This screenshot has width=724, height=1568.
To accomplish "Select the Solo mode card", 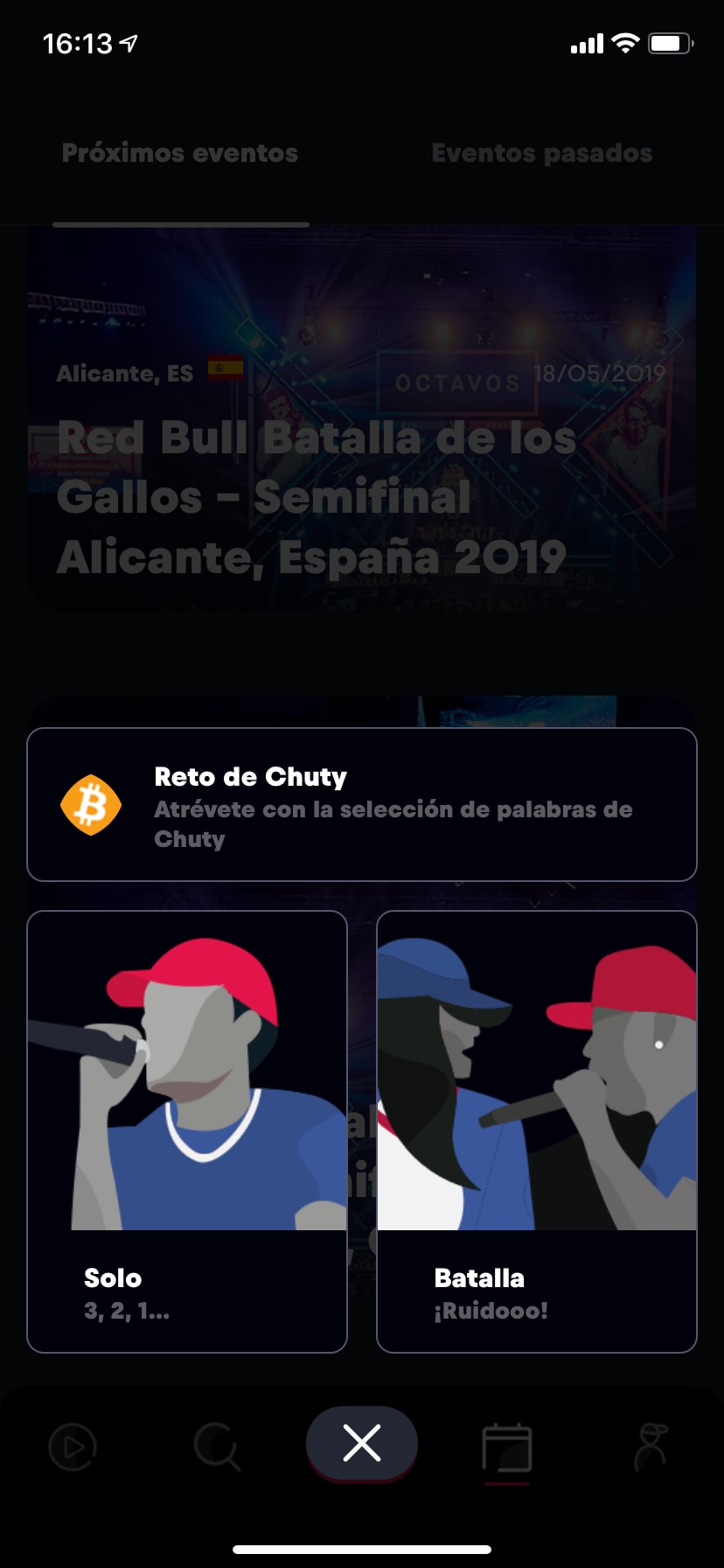I will tap(187, 1130).
